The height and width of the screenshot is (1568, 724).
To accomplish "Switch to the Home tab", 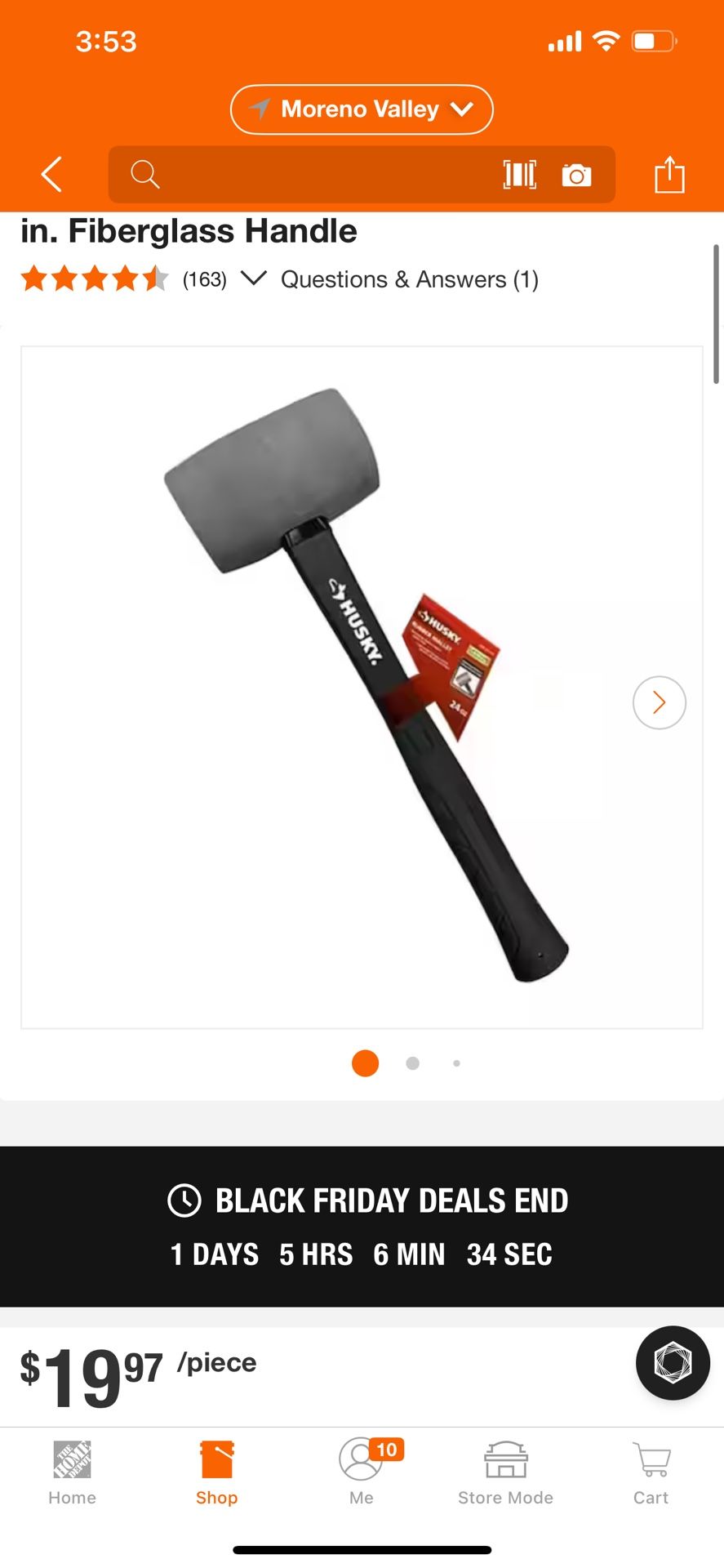I will pos(72,1473).
